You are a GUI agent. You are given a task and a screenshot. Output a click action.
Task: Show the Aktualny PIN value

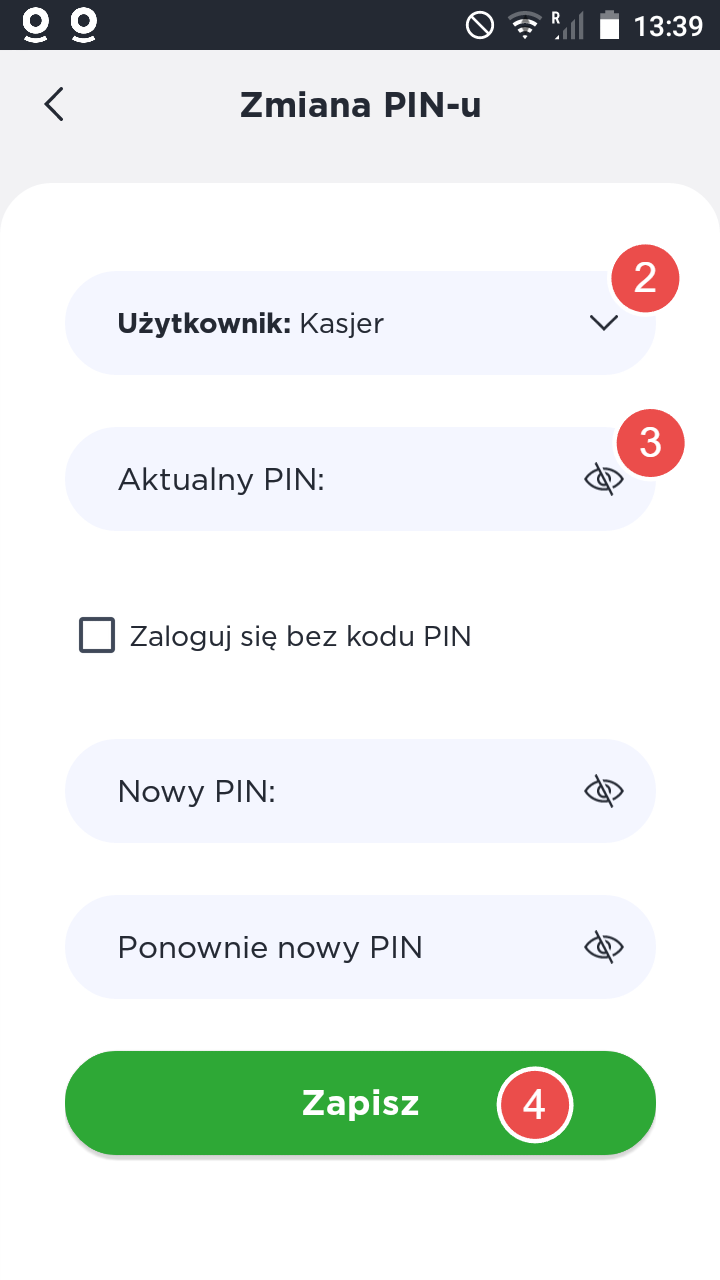click(x=603, y=480)
